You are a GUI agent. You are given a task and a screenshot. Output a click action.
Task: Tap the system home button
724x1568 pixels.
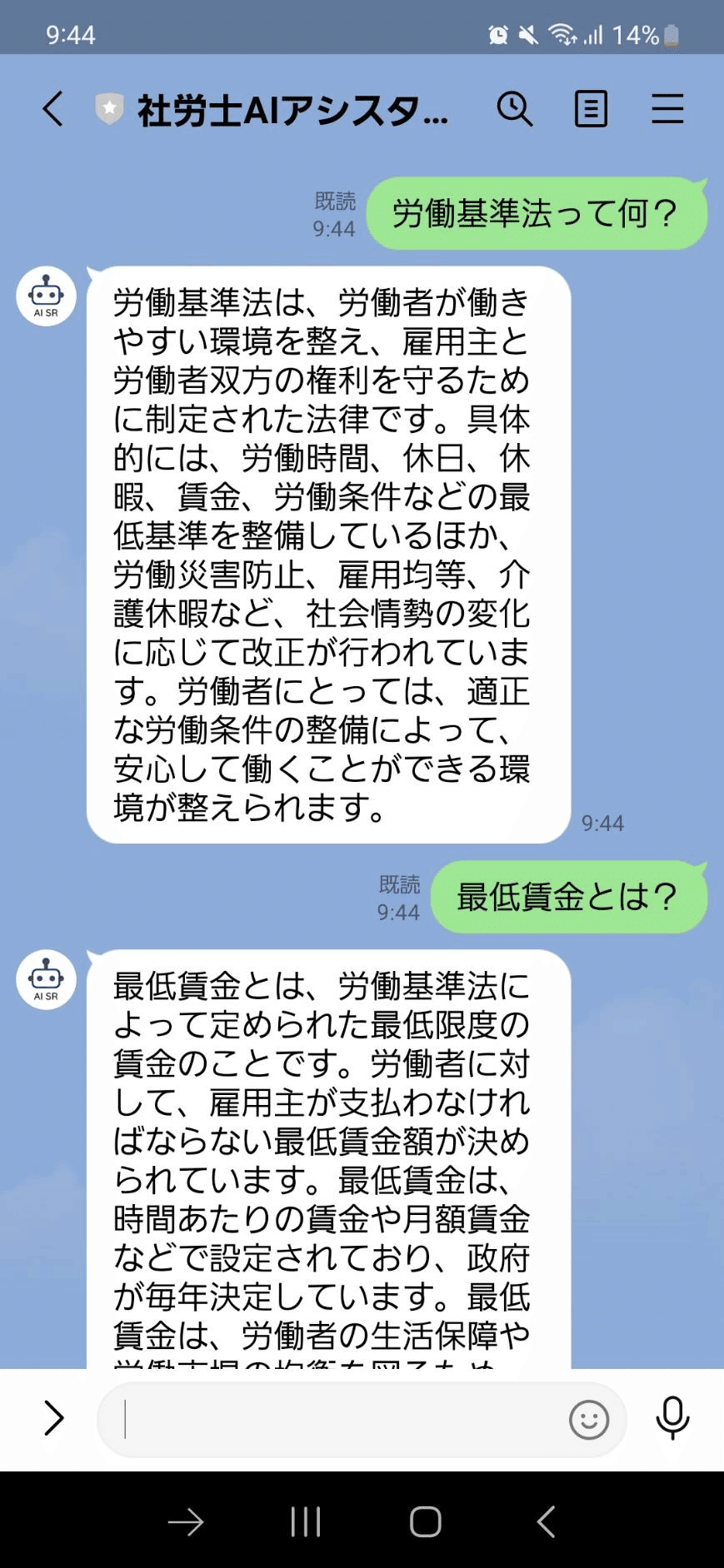(x=425, y=1521)
